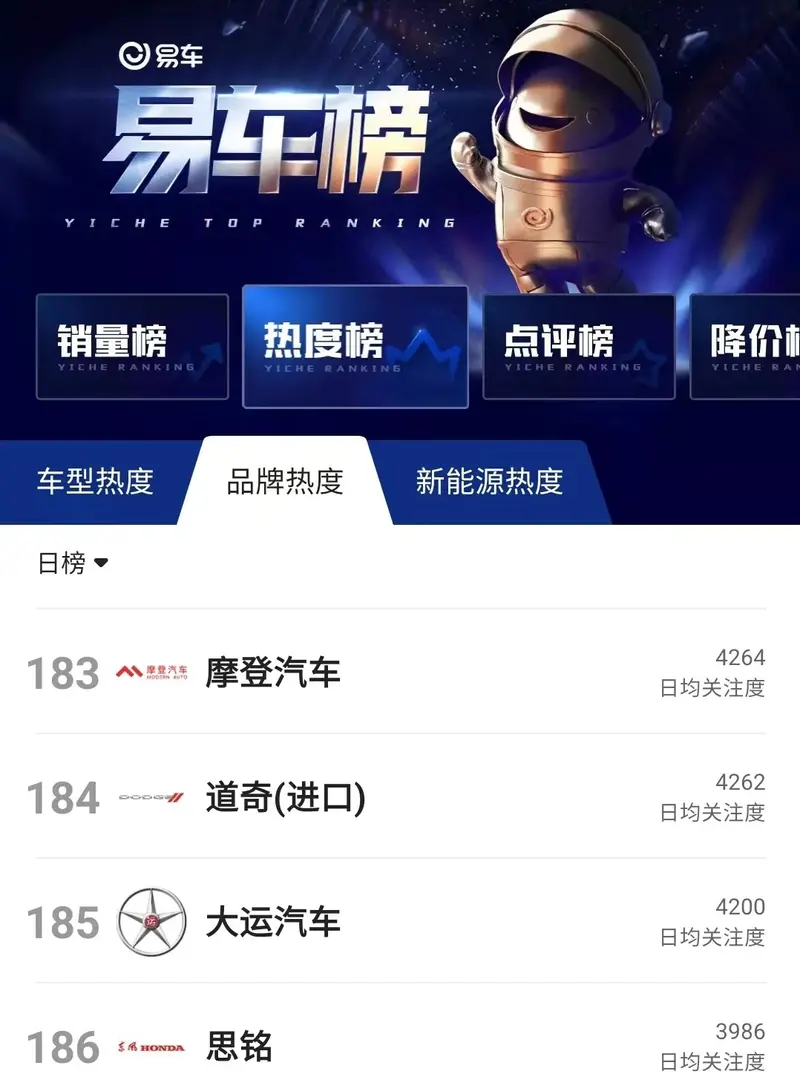
Task: Select the 热度榜 ranking card
Action: pos(355,347)
